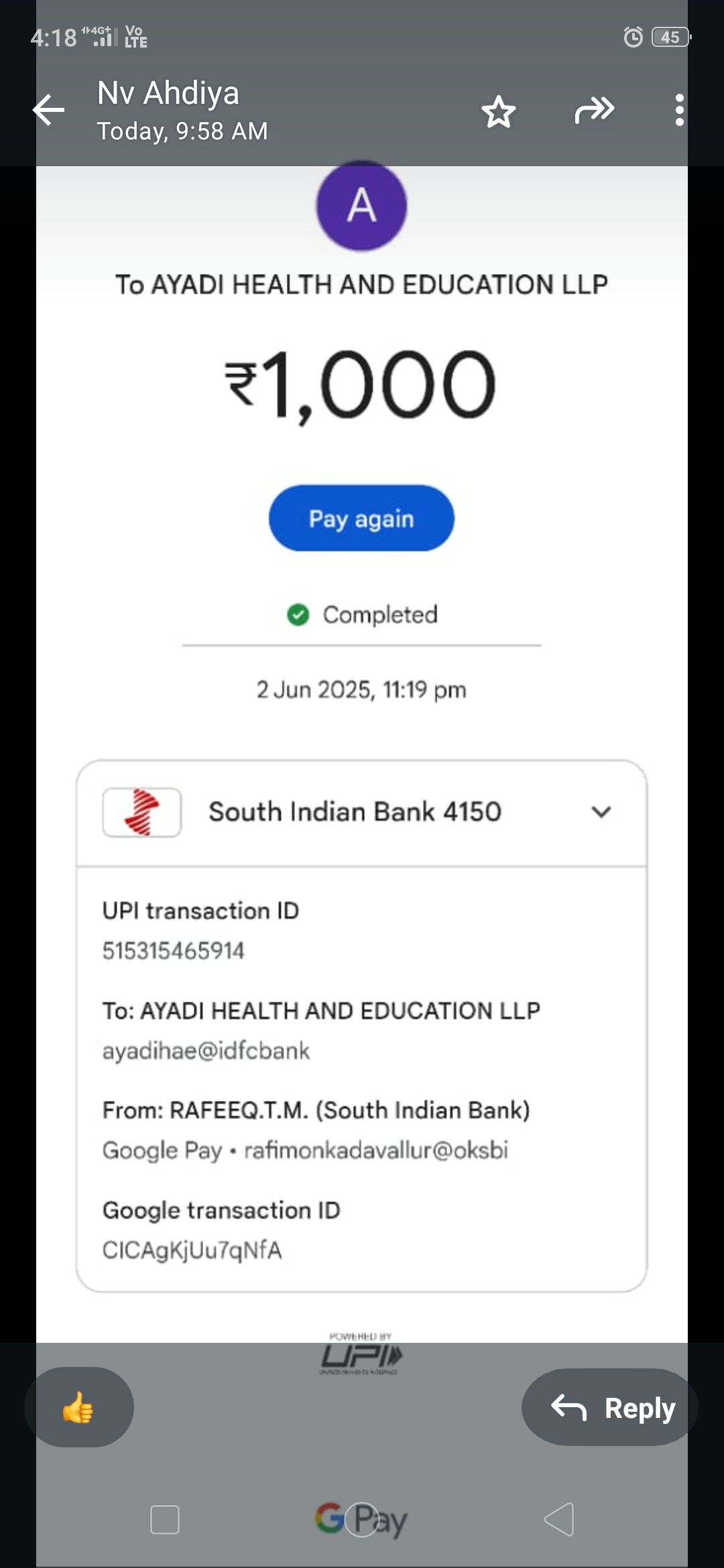Open the three-dot overflow menu
Screen dimensions: 724x1568
pos(679,110)
